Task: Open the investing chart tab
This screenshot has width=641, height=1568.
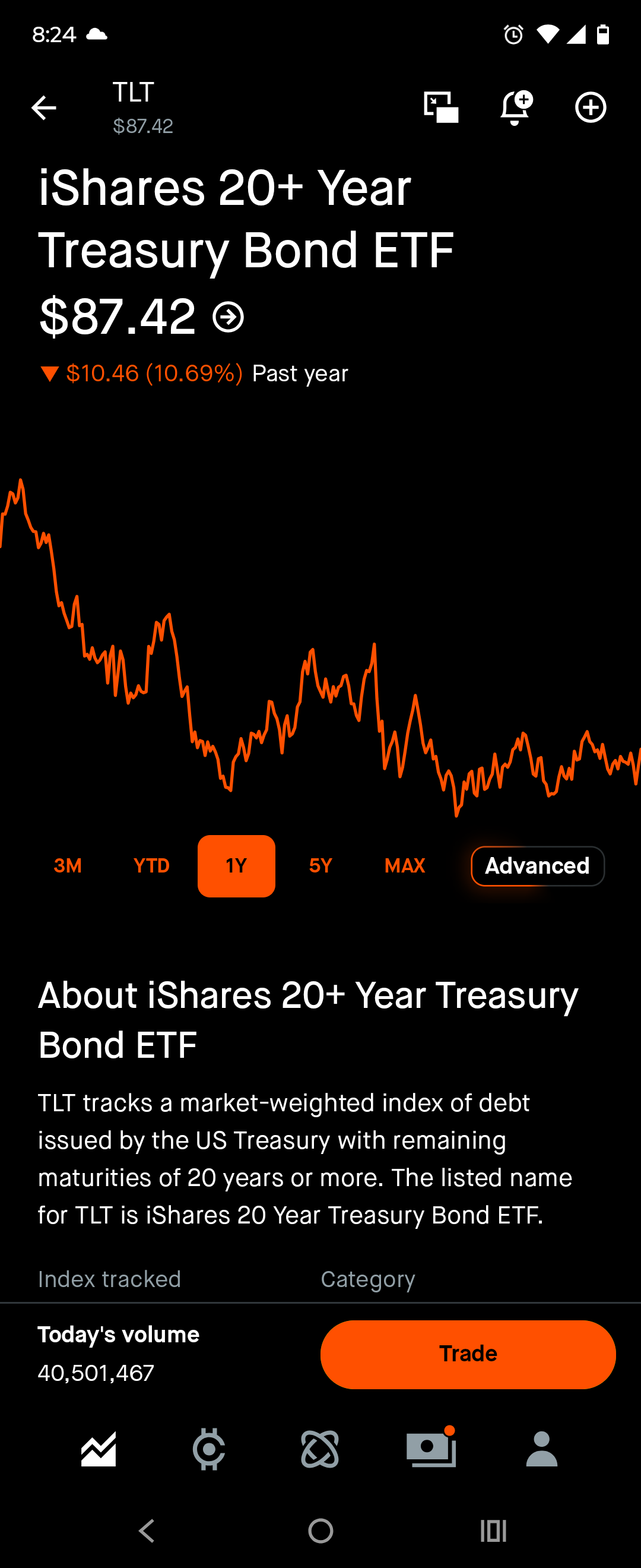Action: click(99, 1449)
